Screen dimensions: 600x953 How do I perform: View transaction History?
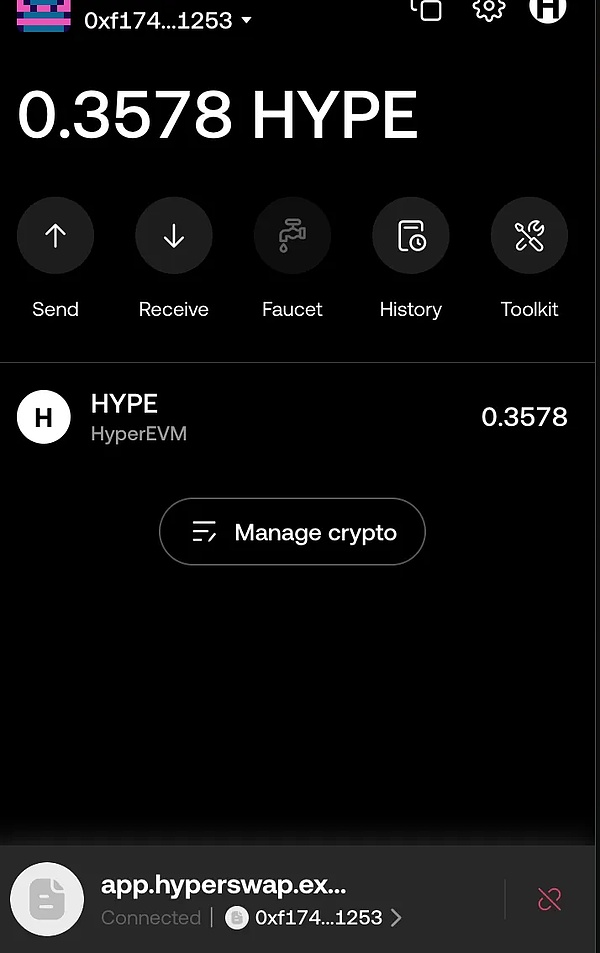pos(410,236)
